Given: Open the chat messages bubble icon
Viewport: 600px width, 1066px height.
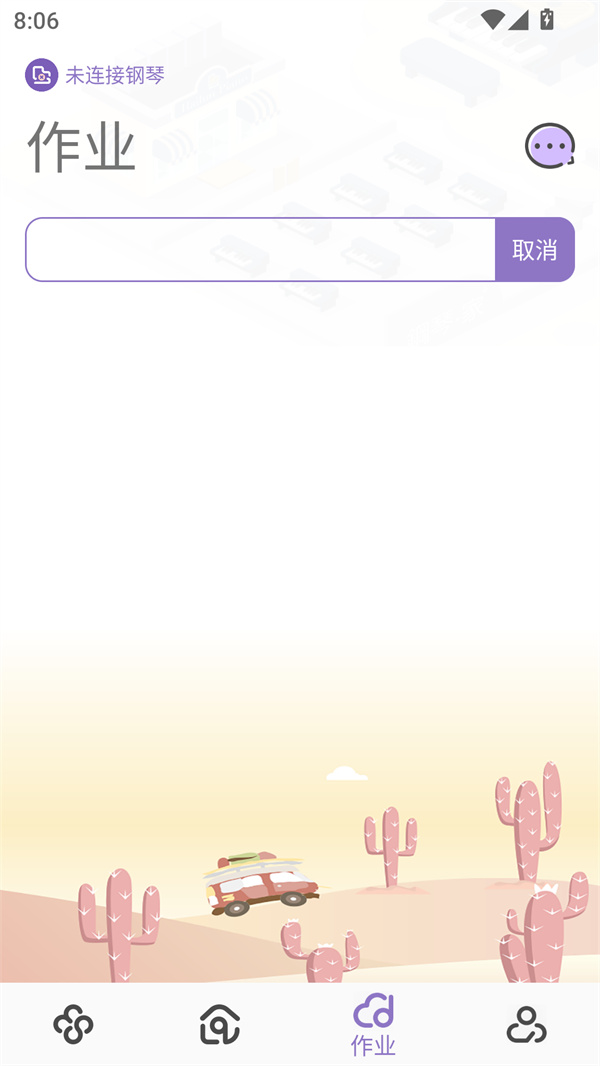Looking at the screenshot, I should (549, 147).
